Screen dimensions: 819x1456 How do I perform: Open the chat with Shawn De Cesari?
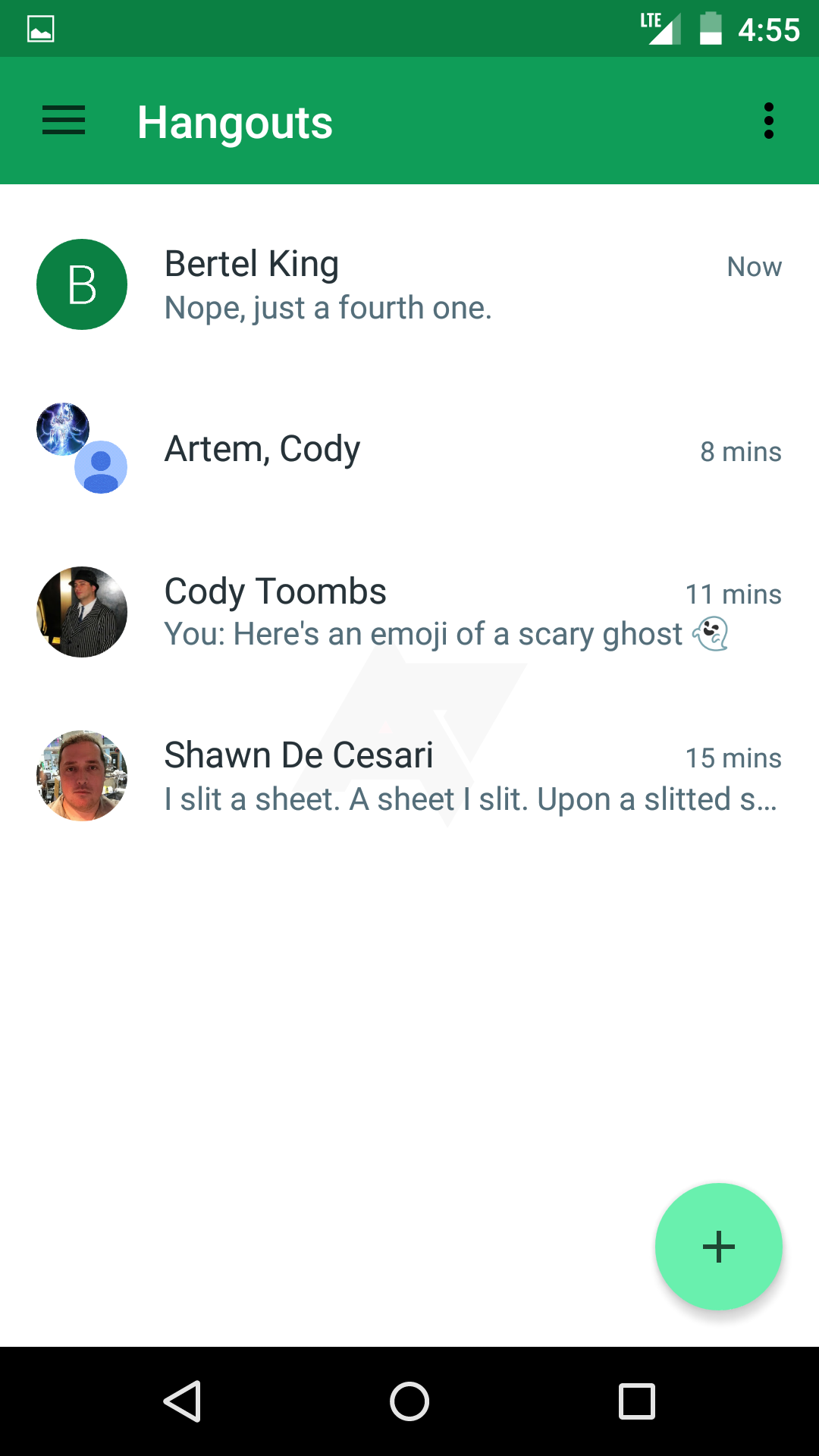[x=409, y=776]
